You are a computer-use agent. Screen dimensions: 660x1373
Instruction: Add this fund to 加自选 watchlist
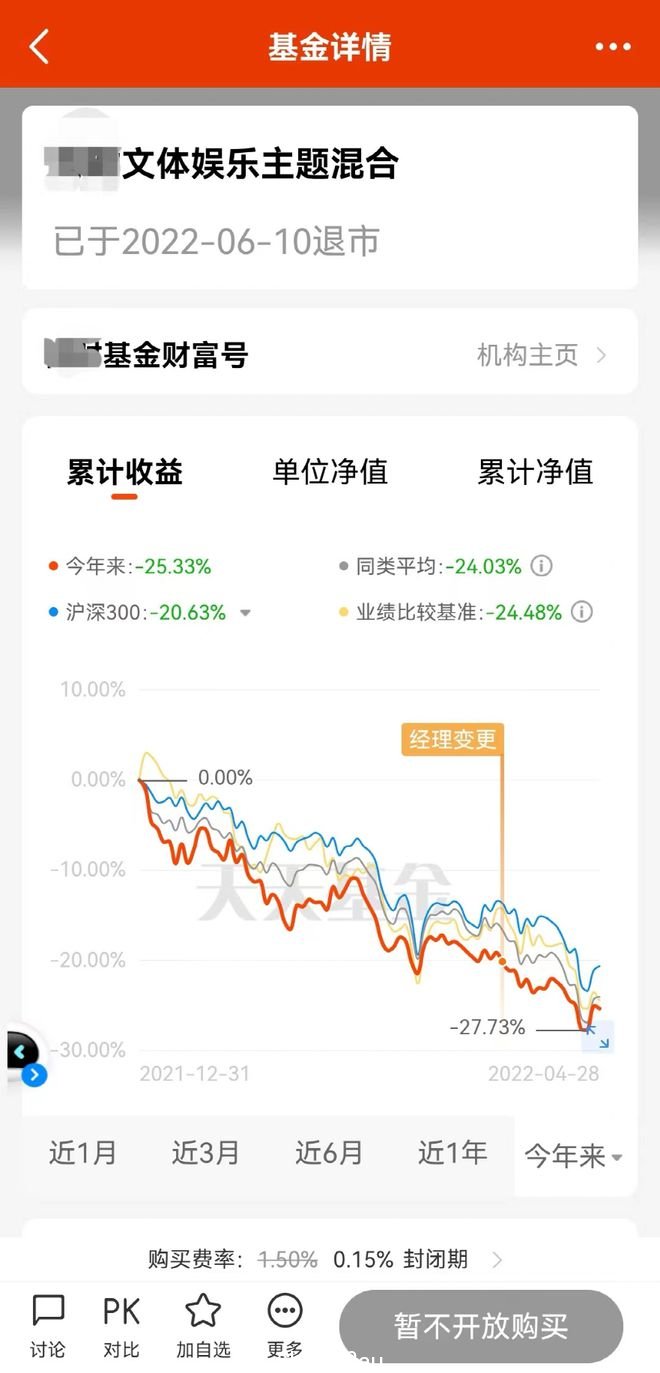pyautogui.click(x=203, y=1327)
